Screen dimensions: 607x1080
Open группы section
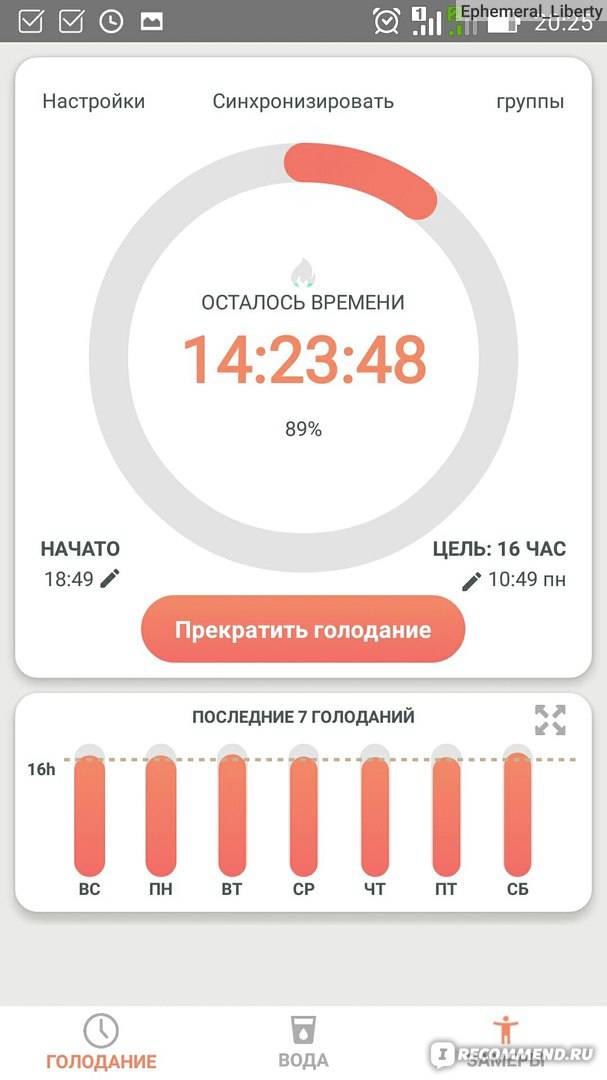530,101
